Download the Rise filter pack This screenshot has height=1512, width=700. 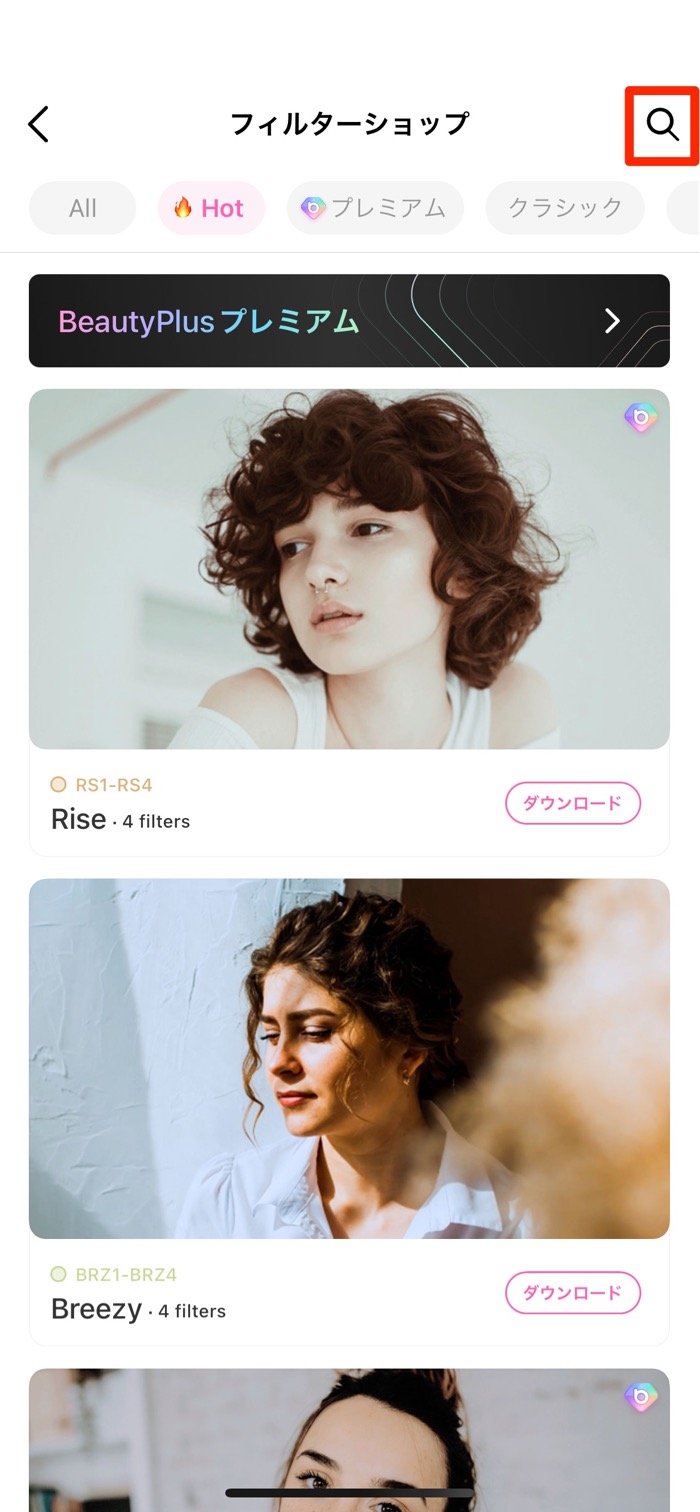tap(573, 803)
